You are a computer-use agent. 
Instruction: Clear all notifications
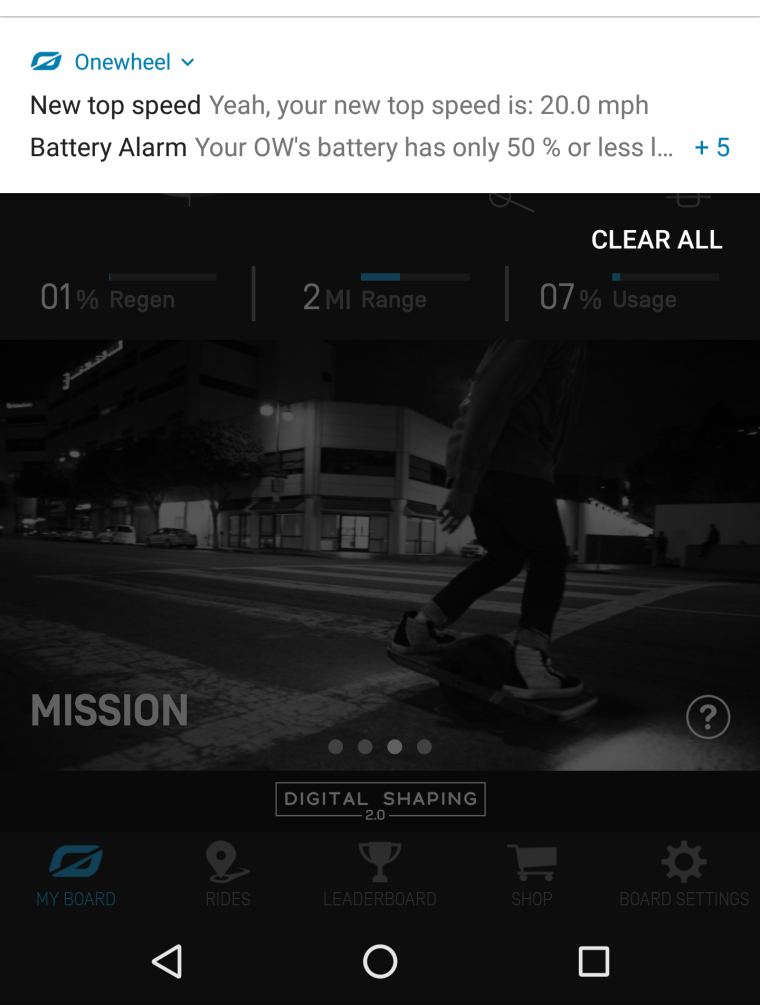coord(656,240)
